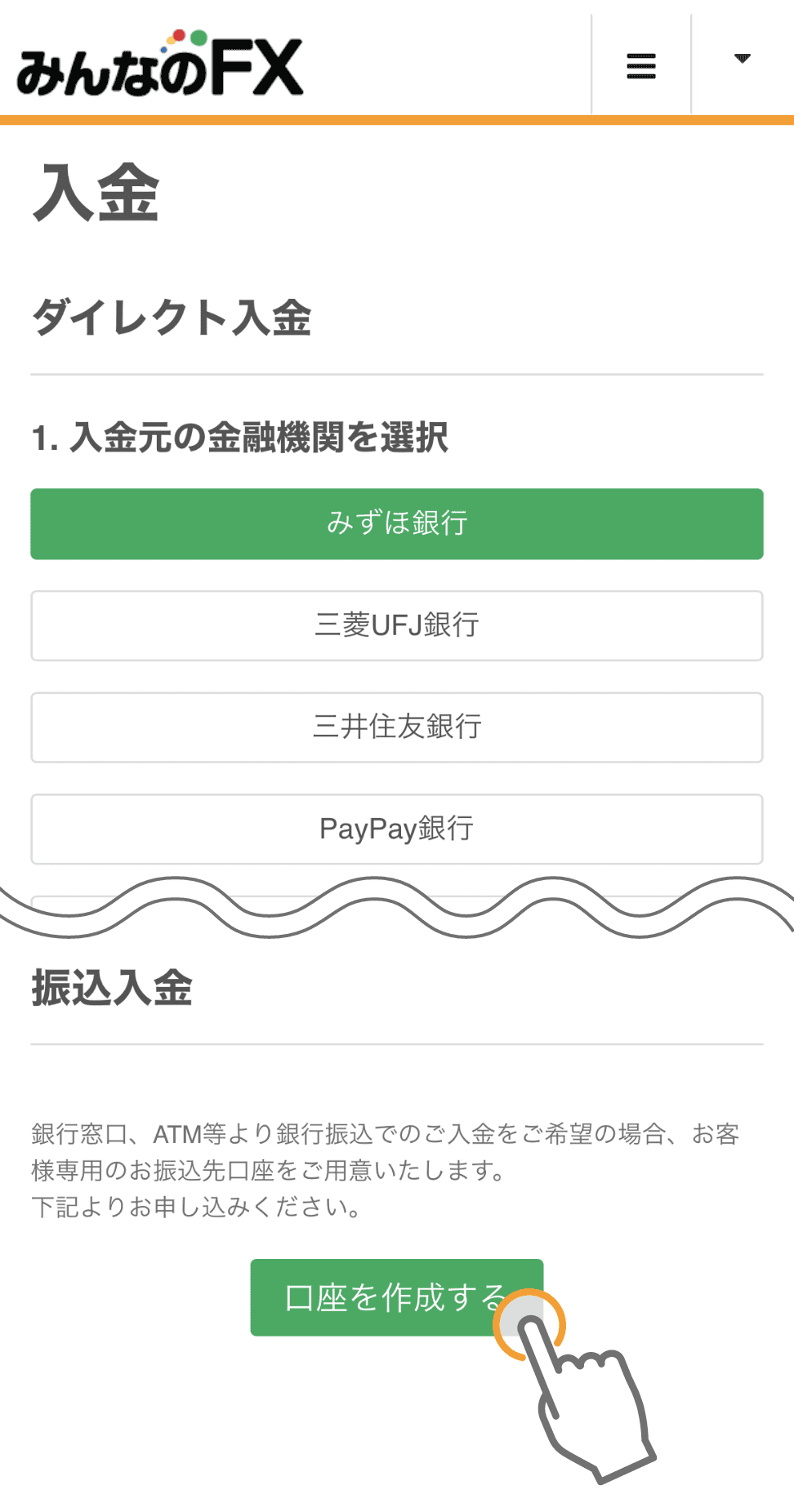Choose 三菱UFJ銀行
Image resolution: width=794 pixels, height=1512 pixels.
[x=397, y=625]
